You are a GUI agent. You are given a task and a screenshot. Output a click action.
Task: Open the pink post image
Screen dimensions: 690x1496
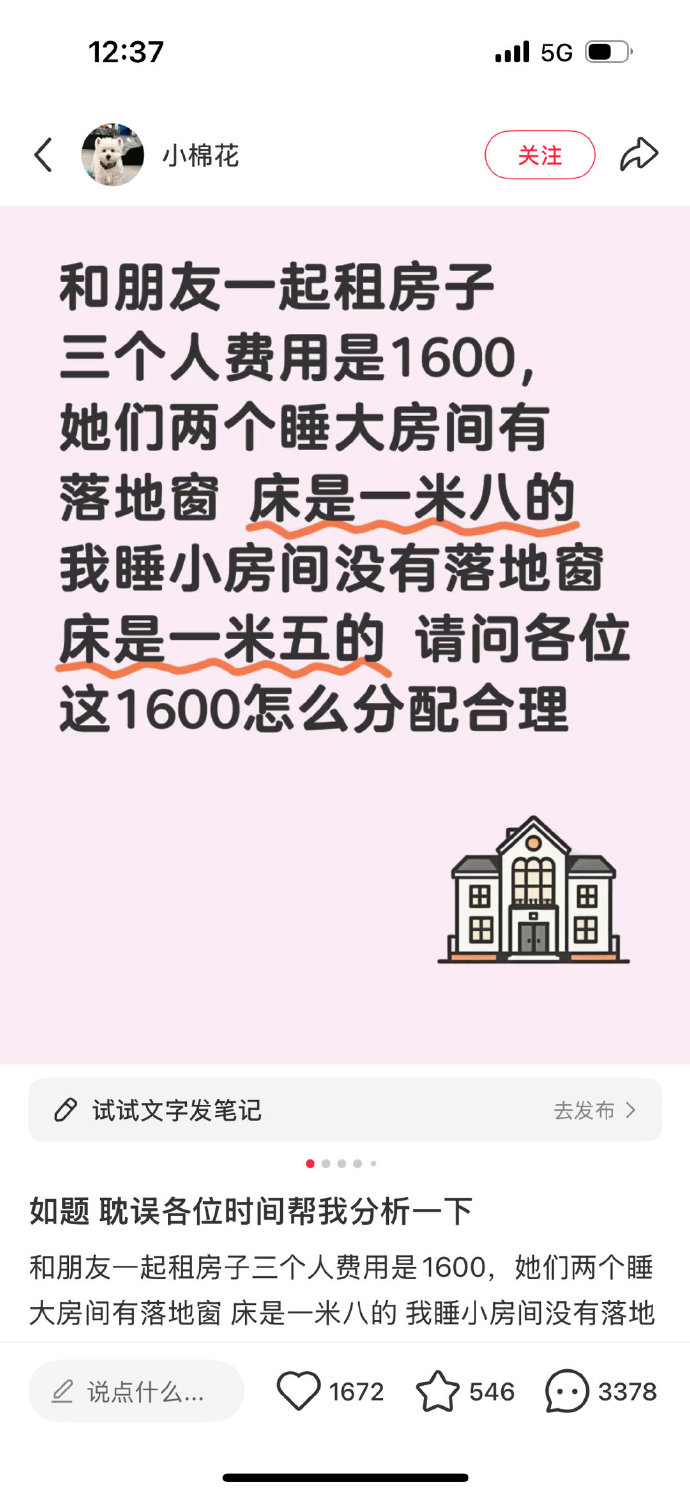[x=345, y=635]
